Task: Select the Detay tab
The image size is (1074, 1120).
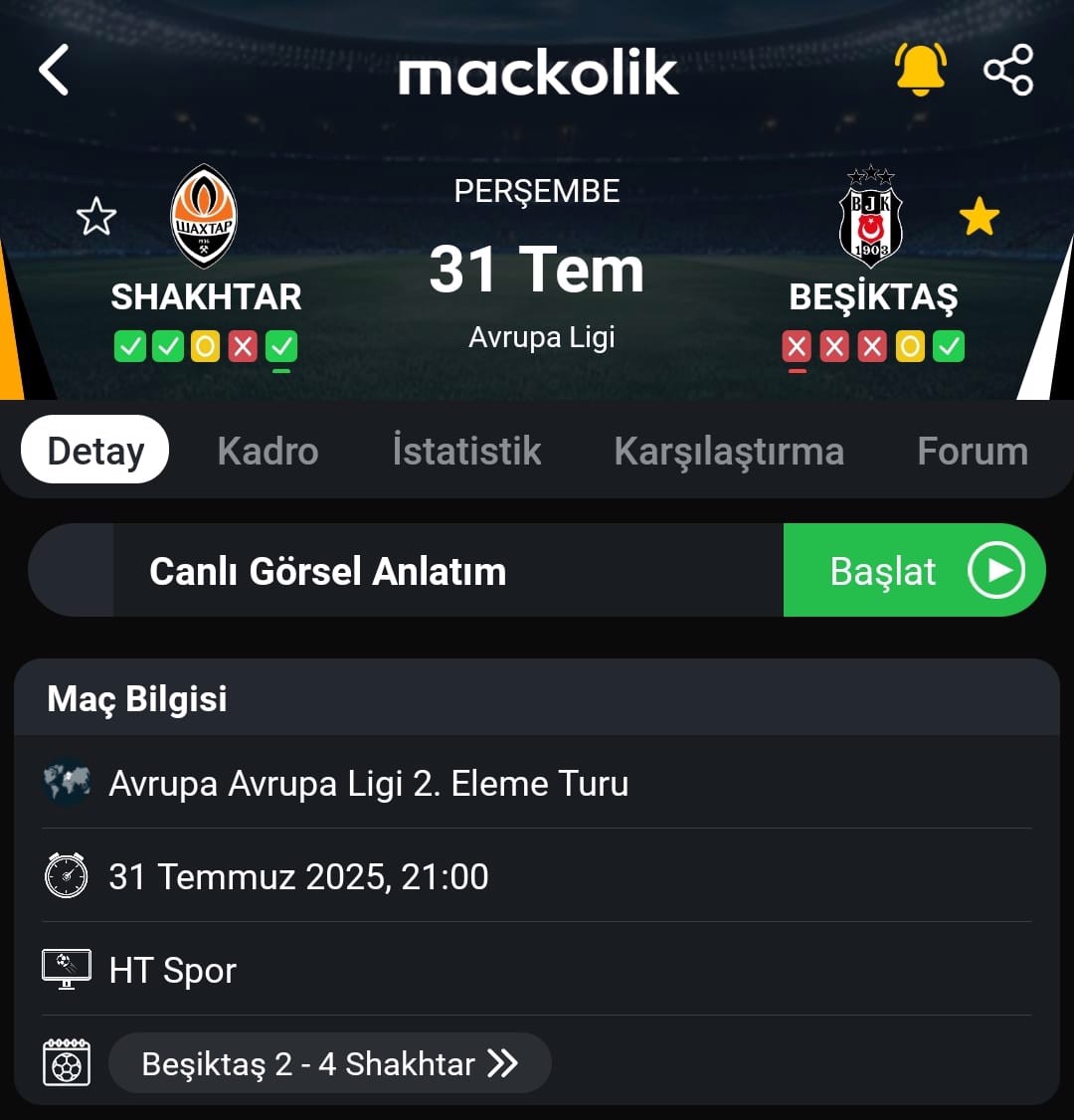Action: (x=95, y=451)
